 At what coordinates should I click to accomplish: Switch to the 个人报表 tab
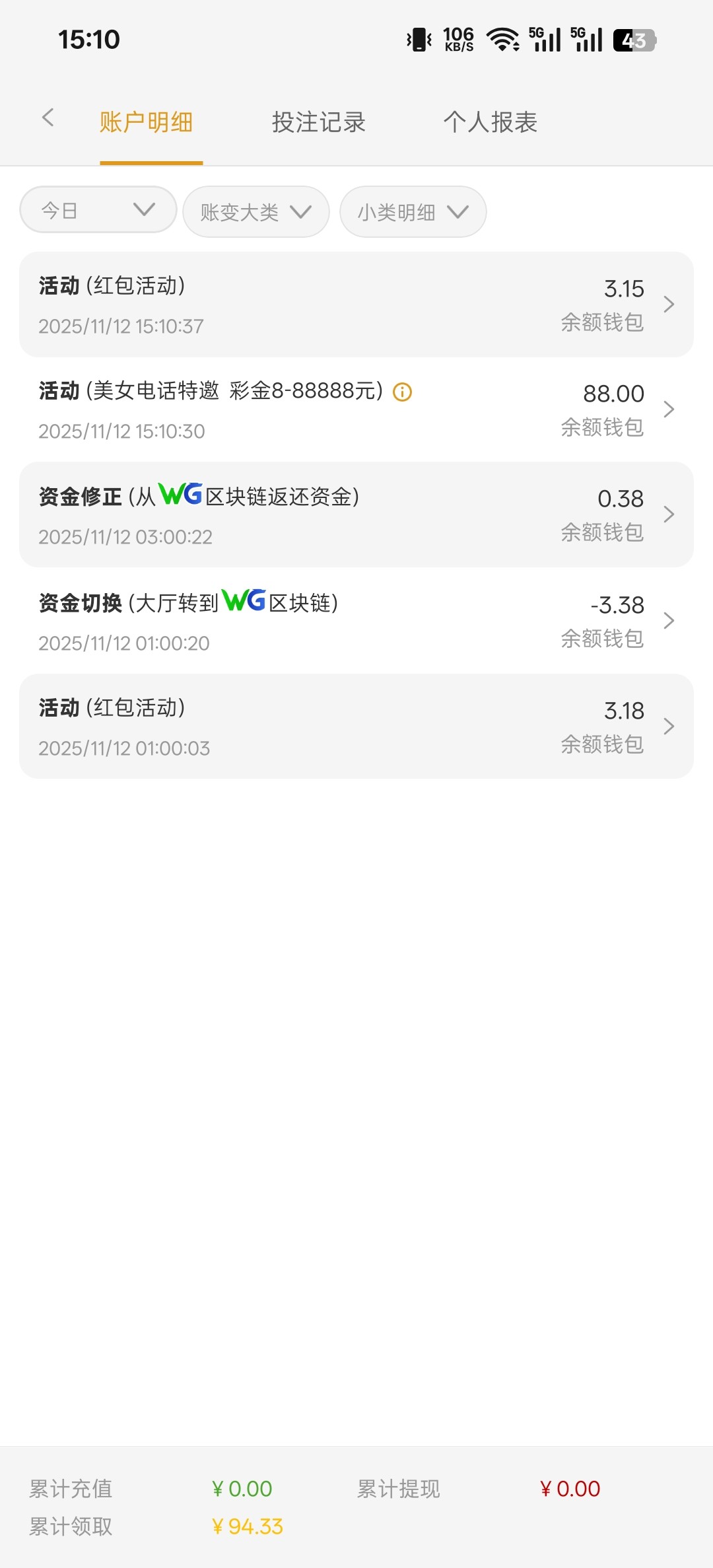490,123
